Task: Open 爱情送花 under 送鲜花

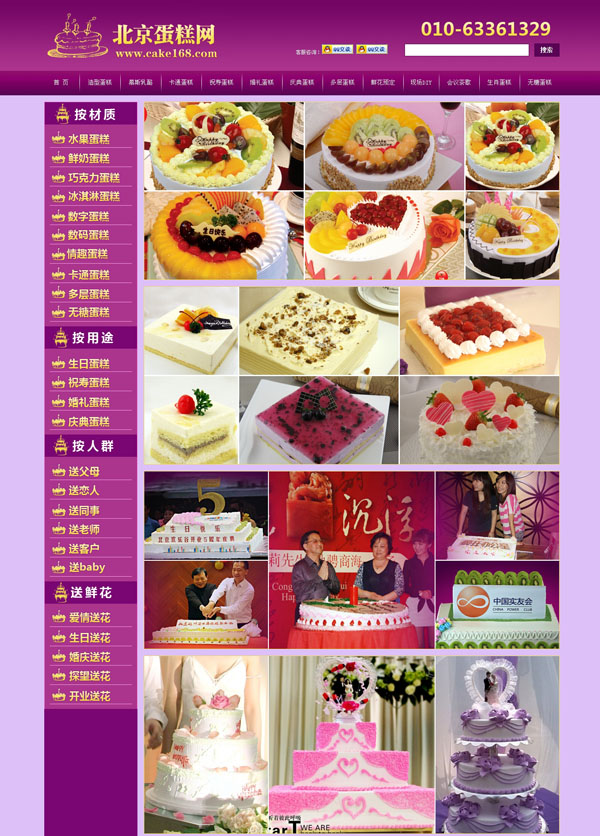Action: pyautogui.click(x=89, y=618)
